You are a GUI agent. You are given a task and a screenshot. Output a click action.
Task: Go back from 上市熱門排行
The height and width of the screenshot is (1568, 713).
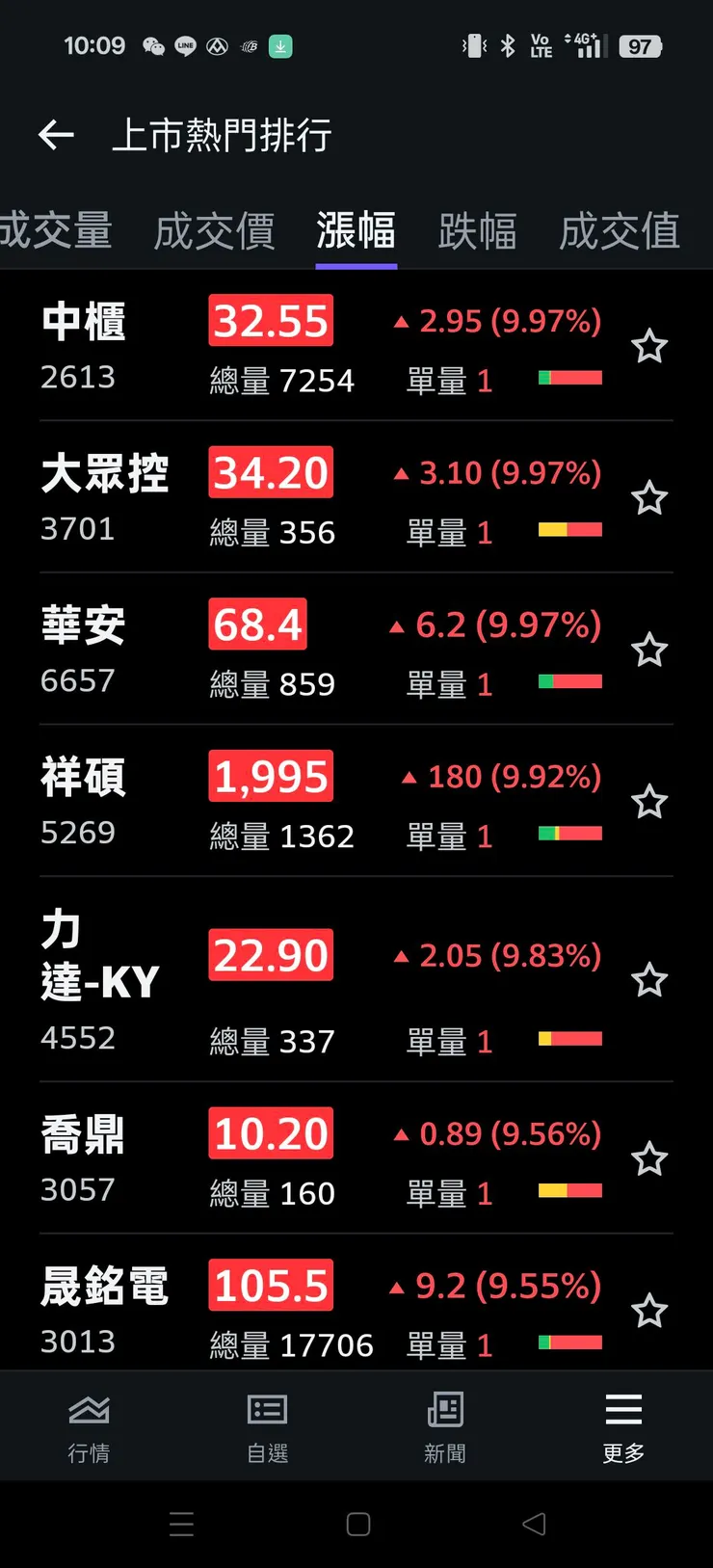click(56, 135)
